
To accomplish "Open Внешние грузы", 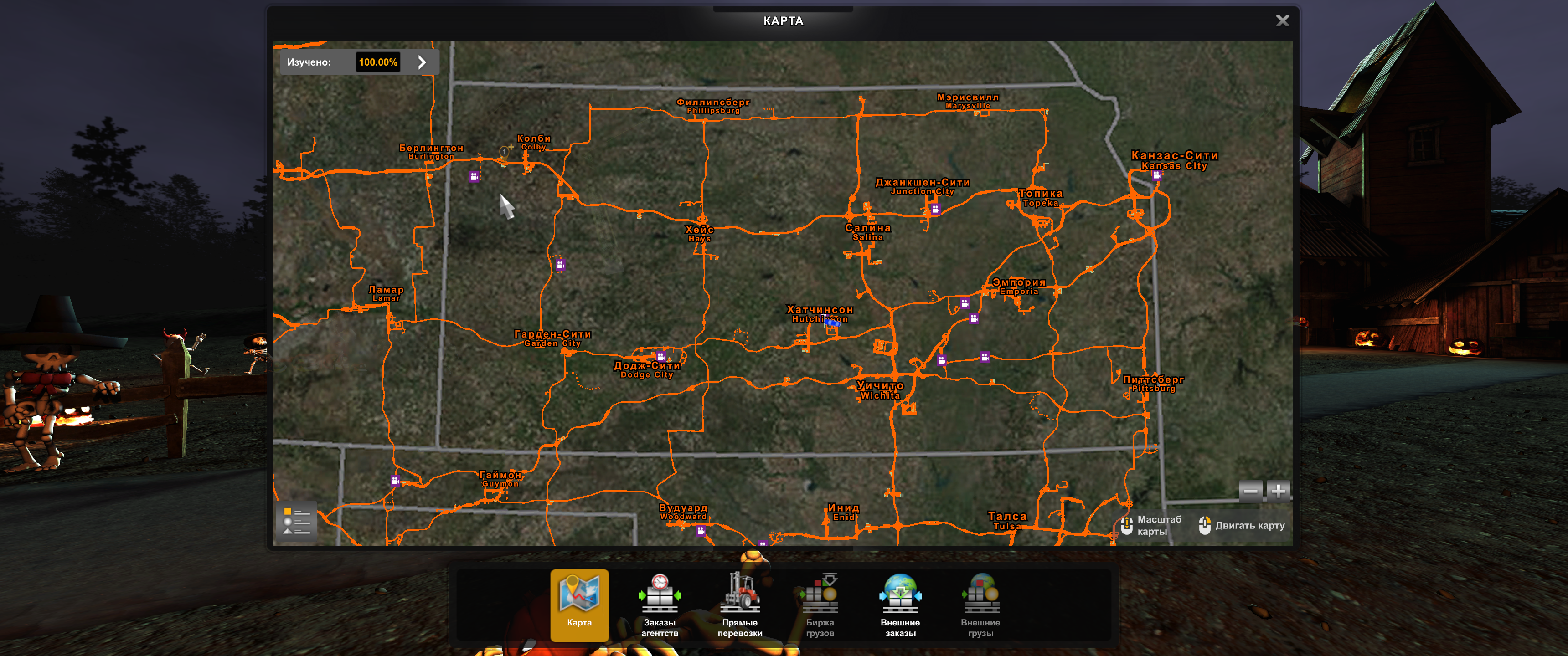I will point(980,604).
